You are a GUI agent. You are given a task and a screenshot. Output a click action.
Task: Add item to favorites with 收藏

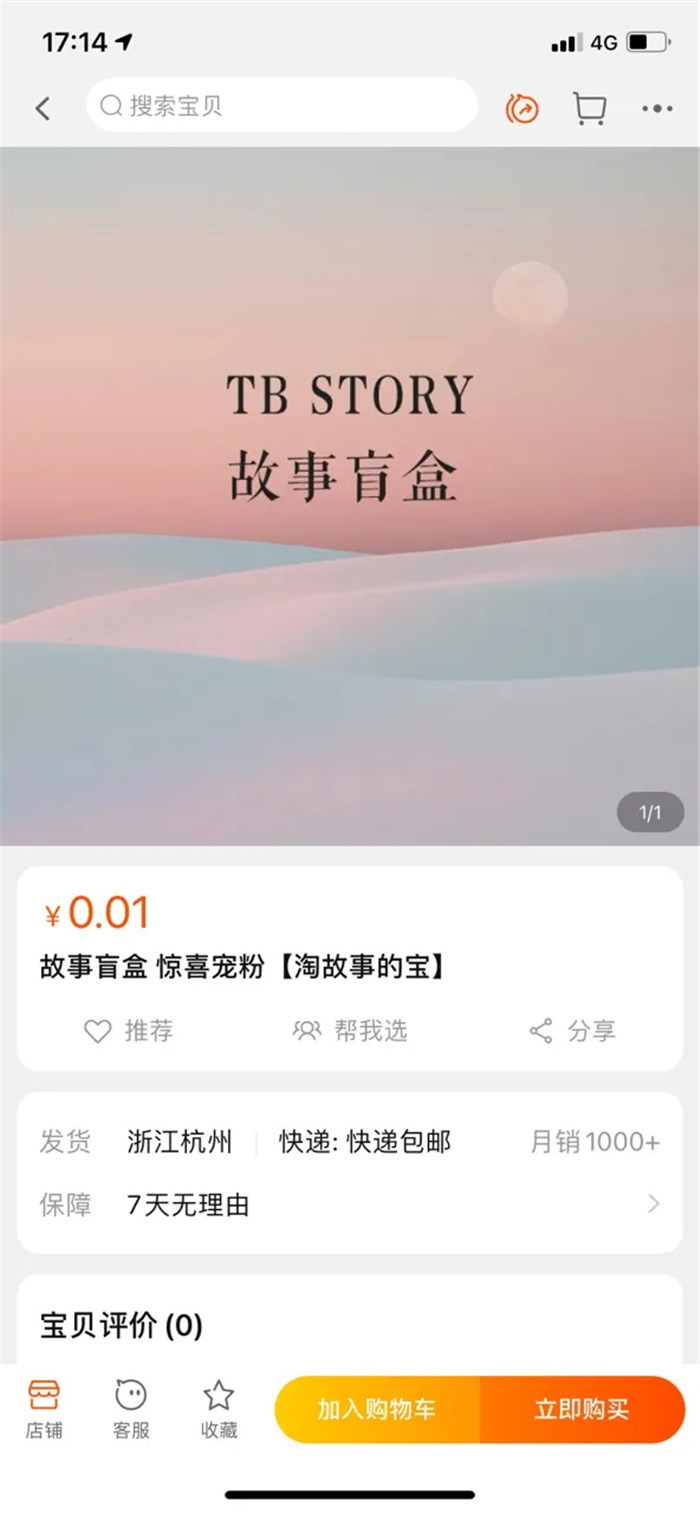(219, 1408)
